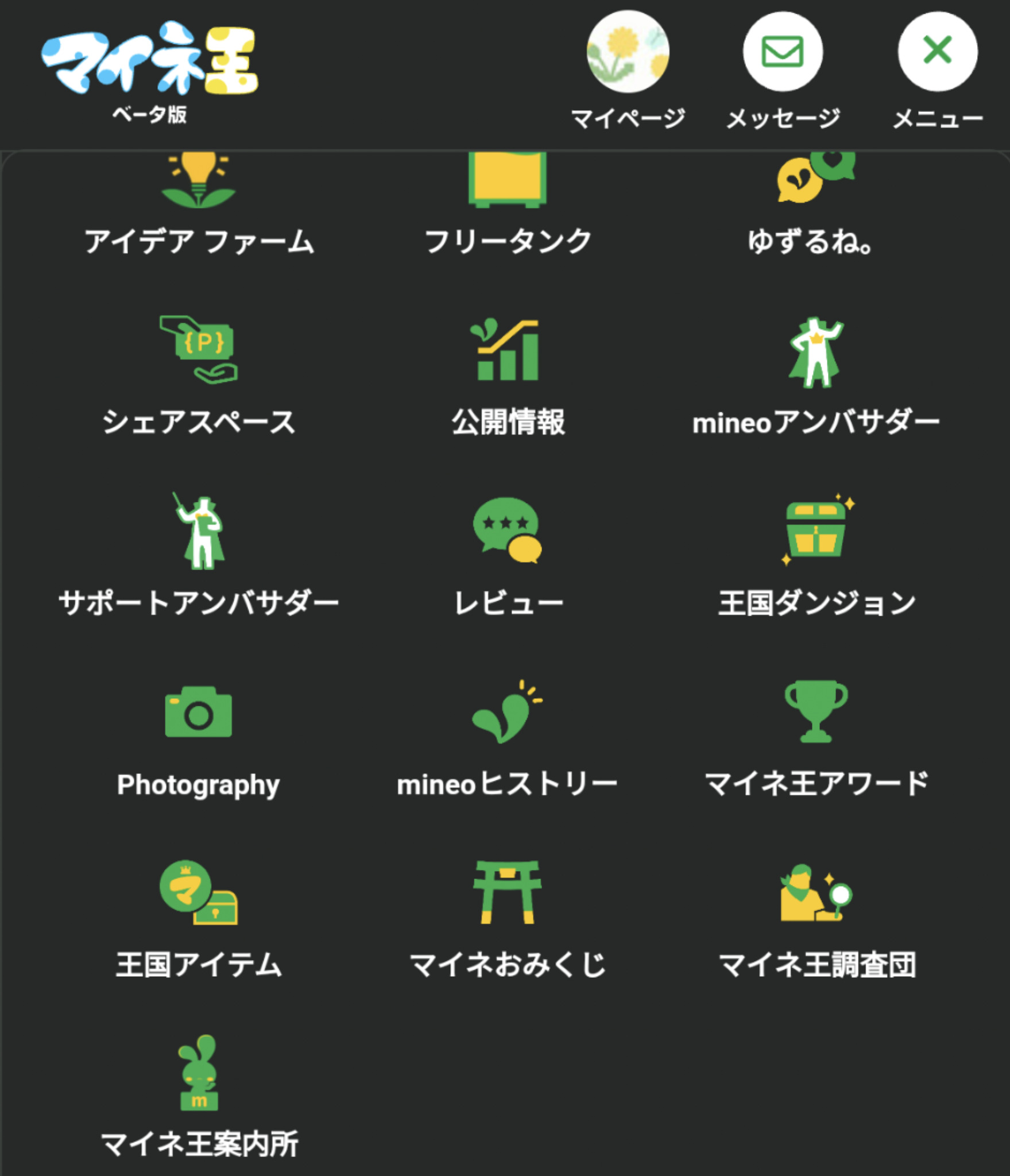Go to マイネ王 home logo
This screenshot has width=1010, height=1176.
coord(149,60)
